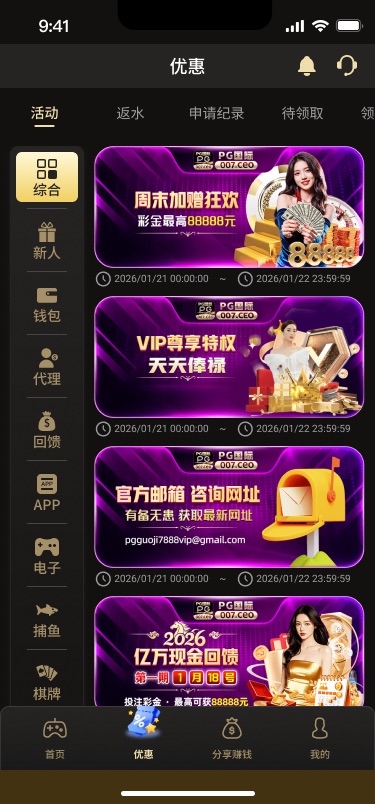Open the 分享赚钱 tab
The height and width of the screenshot is (804, 375).
[x=232, y=738]
